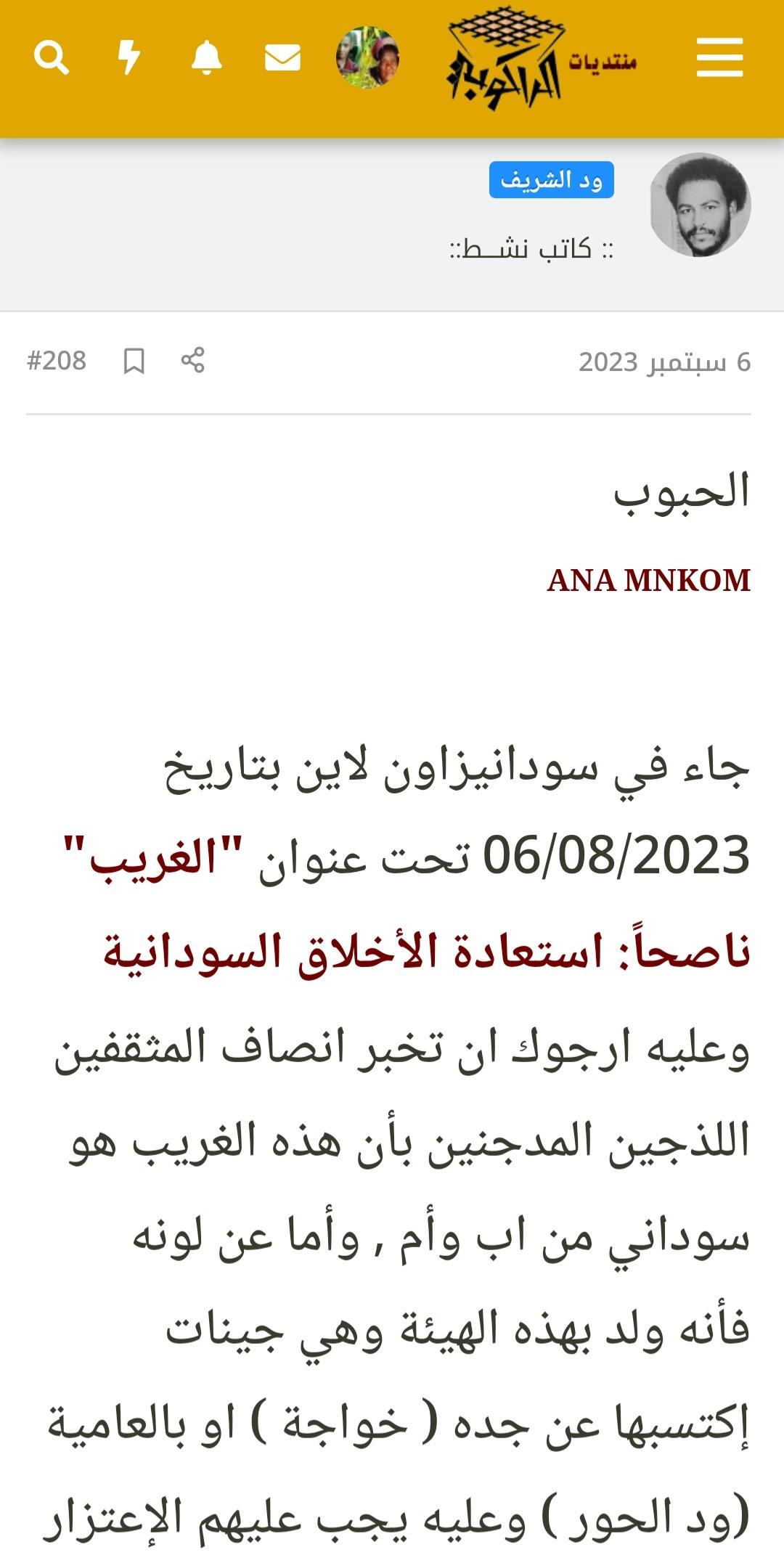View the post author's profile photo
784x1555 pixels.
(699, 205)
